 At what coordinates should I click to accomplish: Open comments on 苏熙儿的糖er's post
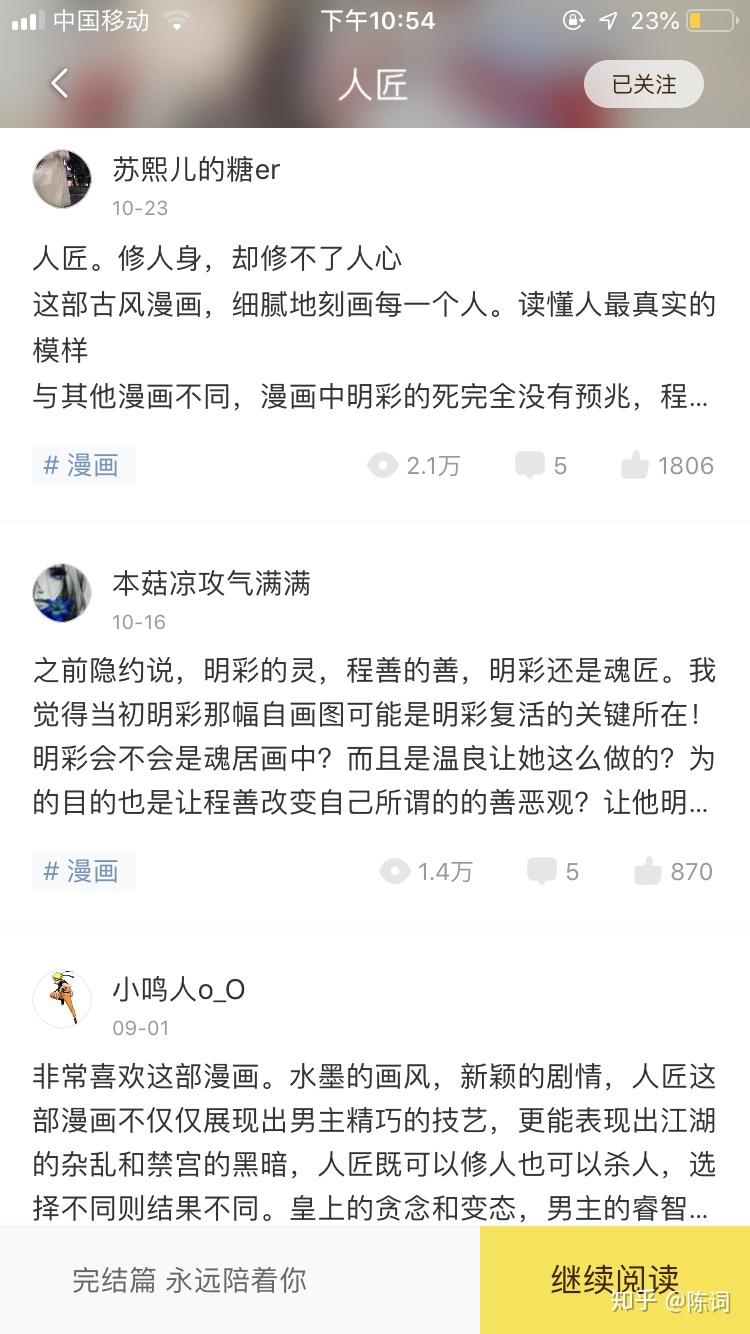point(541,465)
